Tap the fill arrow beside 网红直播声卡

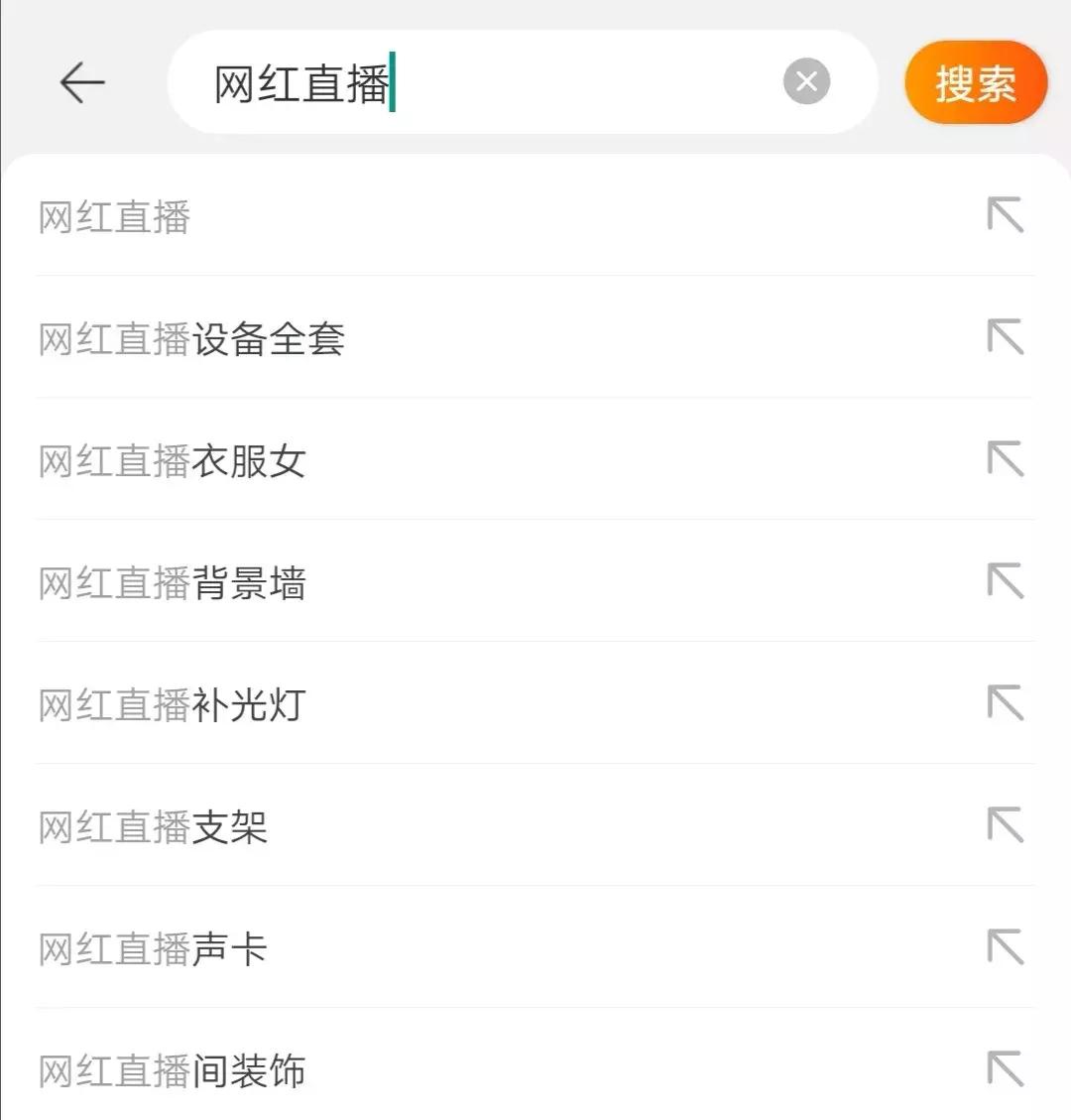(1007, 948)
